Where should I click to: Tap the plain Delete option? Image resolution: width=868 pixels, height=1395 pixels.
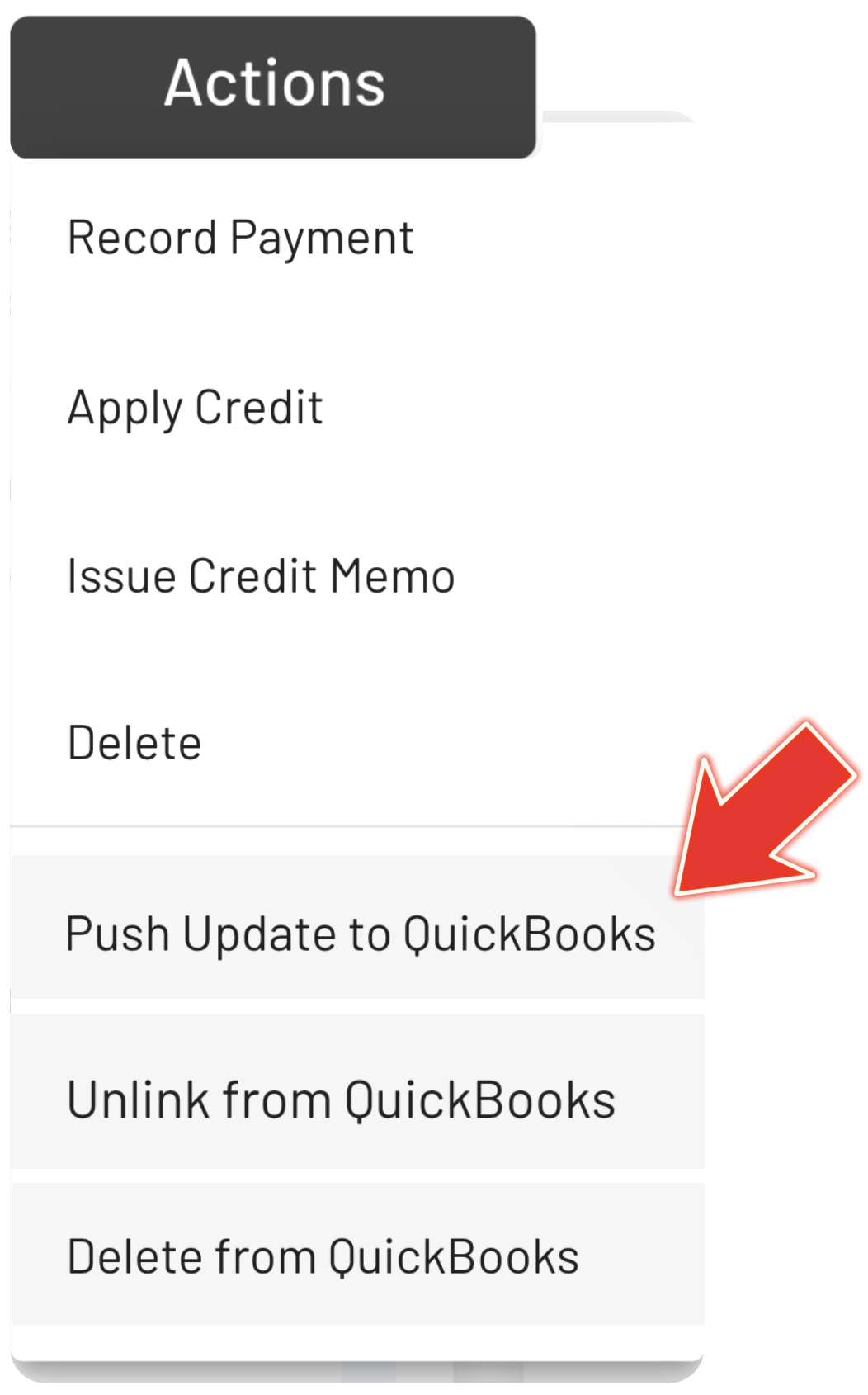134,743
